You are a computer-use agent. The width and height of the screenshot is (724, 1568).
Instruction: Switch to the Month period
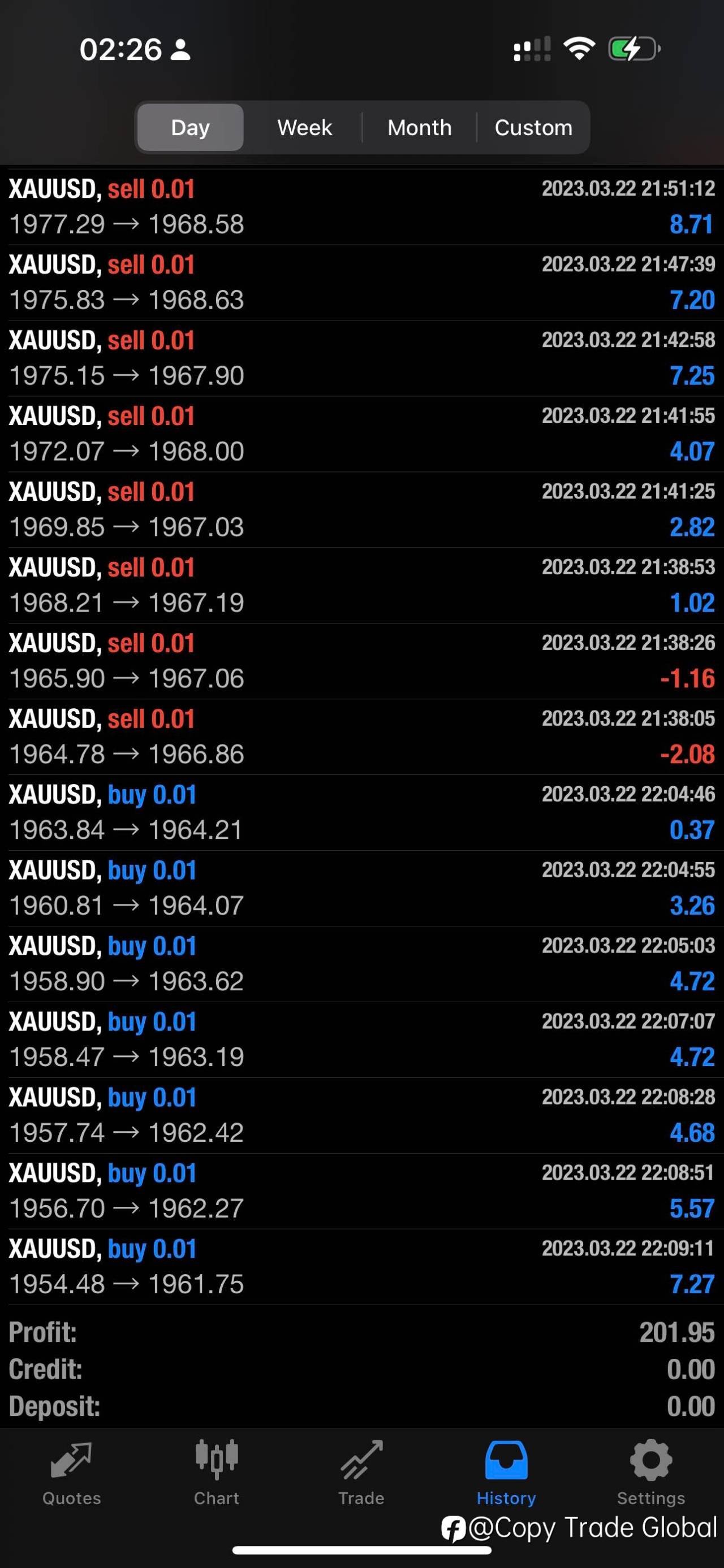tap(420, 127)
